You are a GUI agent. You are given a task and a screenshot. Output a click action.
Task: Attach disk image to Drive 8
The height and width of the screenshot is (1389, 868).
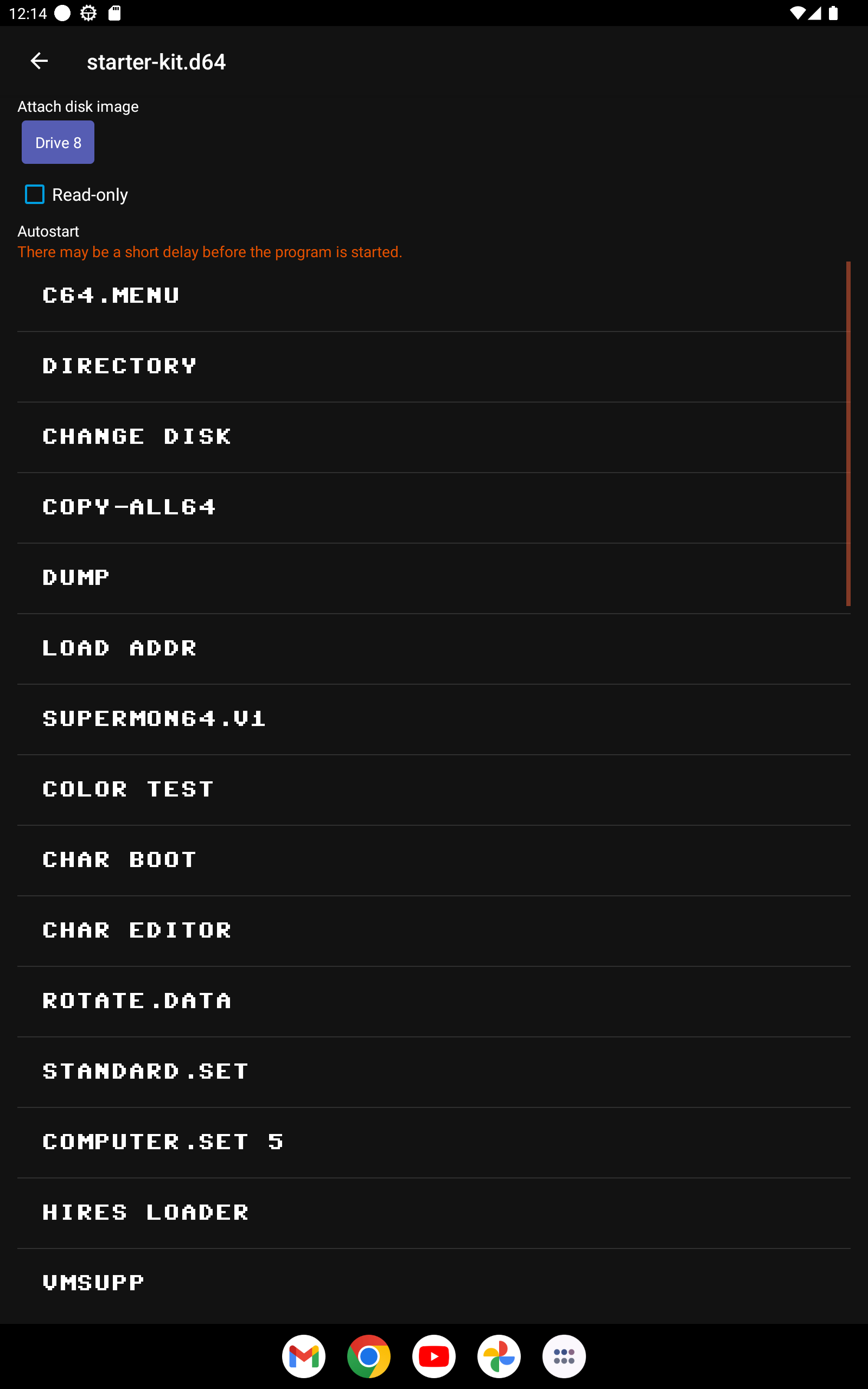[x=58, y=142]
